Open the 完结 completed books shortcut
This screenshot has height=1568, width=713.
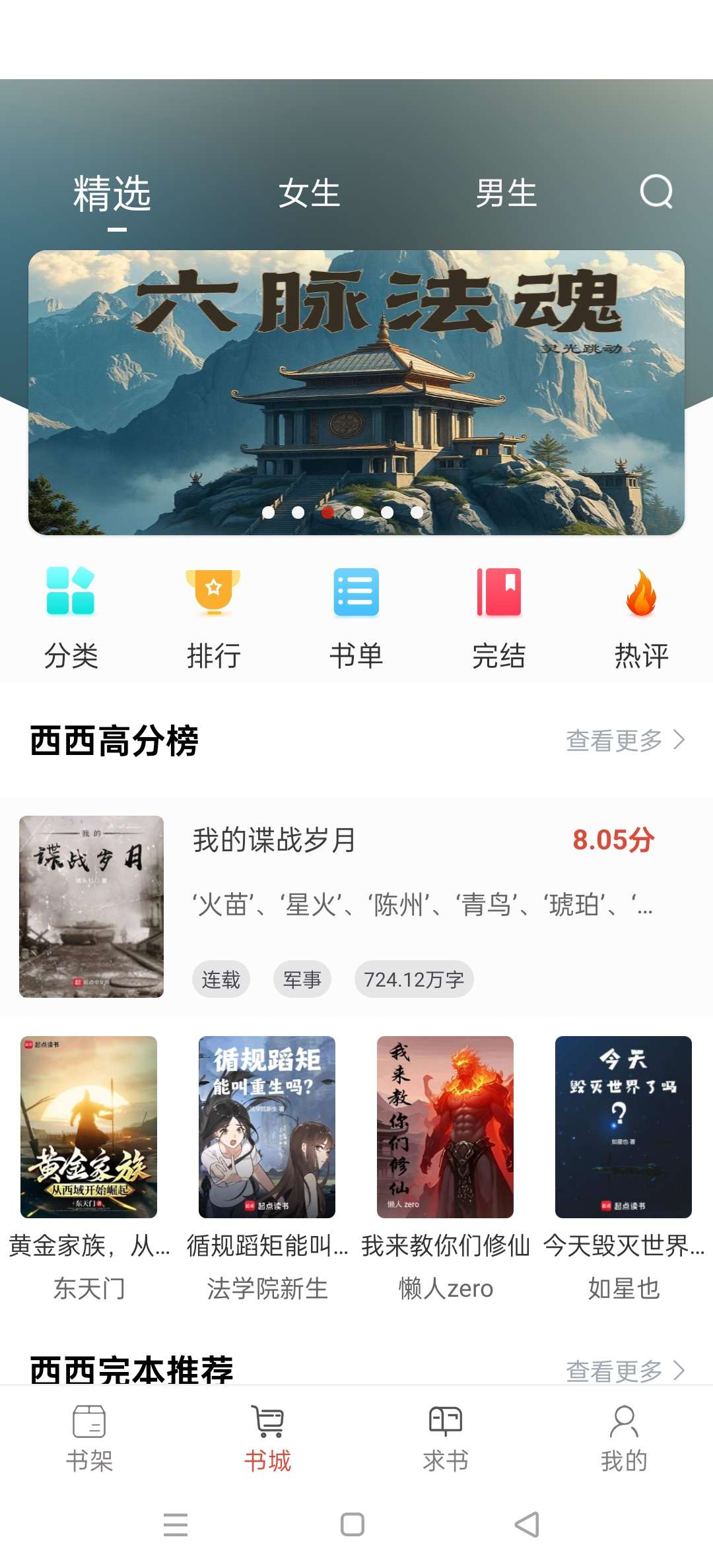pyautogui.click(x=499, y=617)
